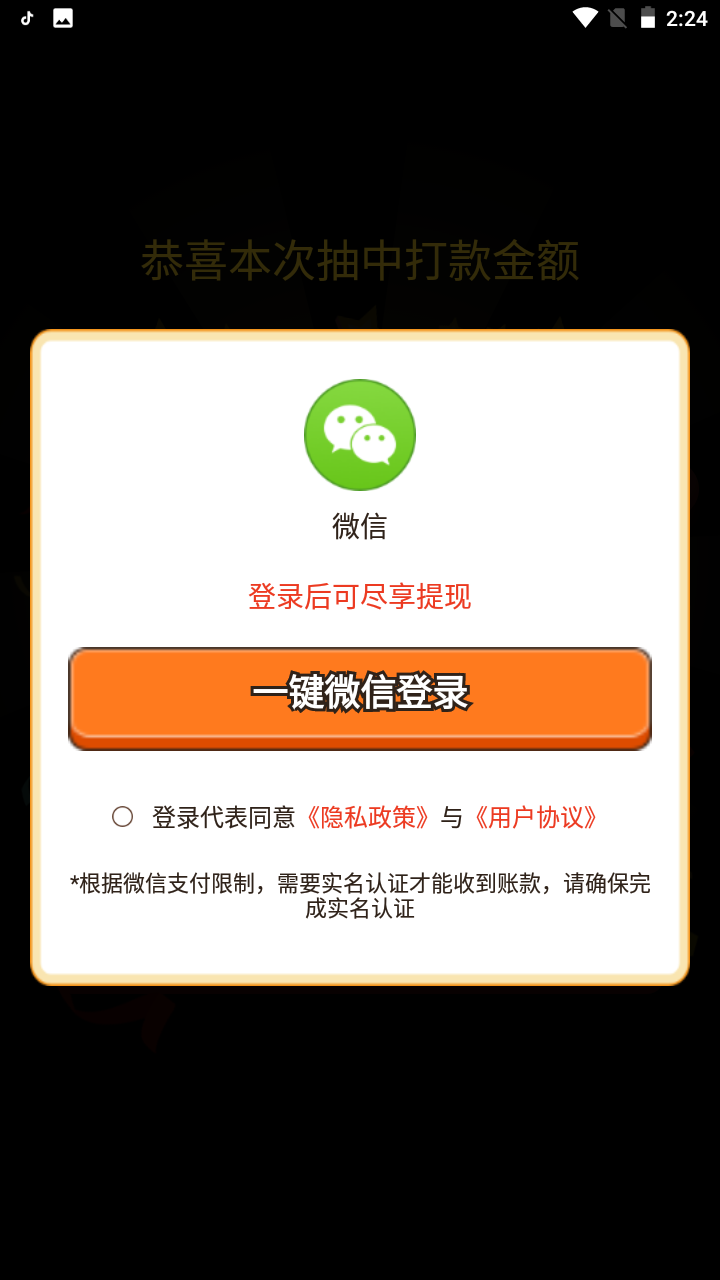
Task: Check the agreement consent circle
Action: point(122,817)
